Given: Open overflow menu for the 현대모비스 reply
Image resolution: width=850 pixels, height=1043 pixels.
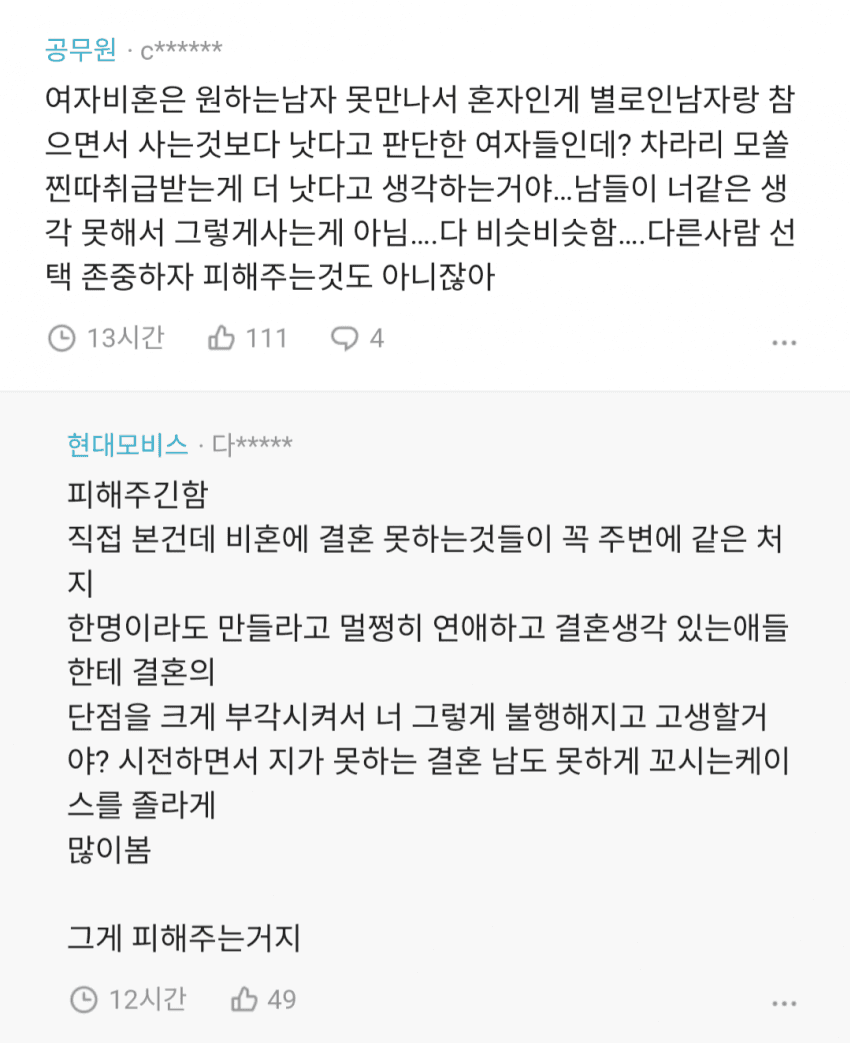Looking at the screenshot, I should click(784, 1002).
